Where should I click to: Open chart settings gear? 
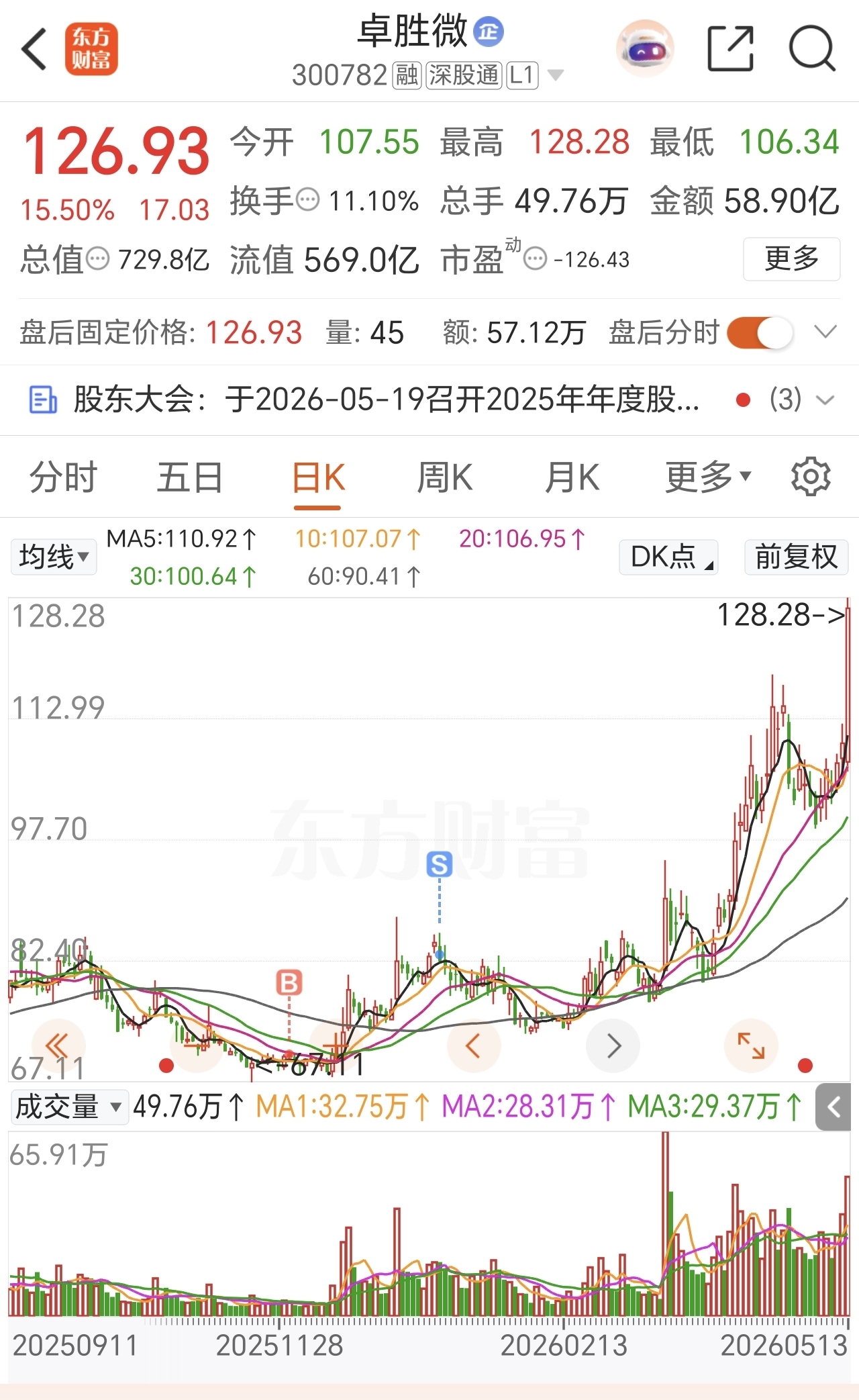tap(811, 477)
